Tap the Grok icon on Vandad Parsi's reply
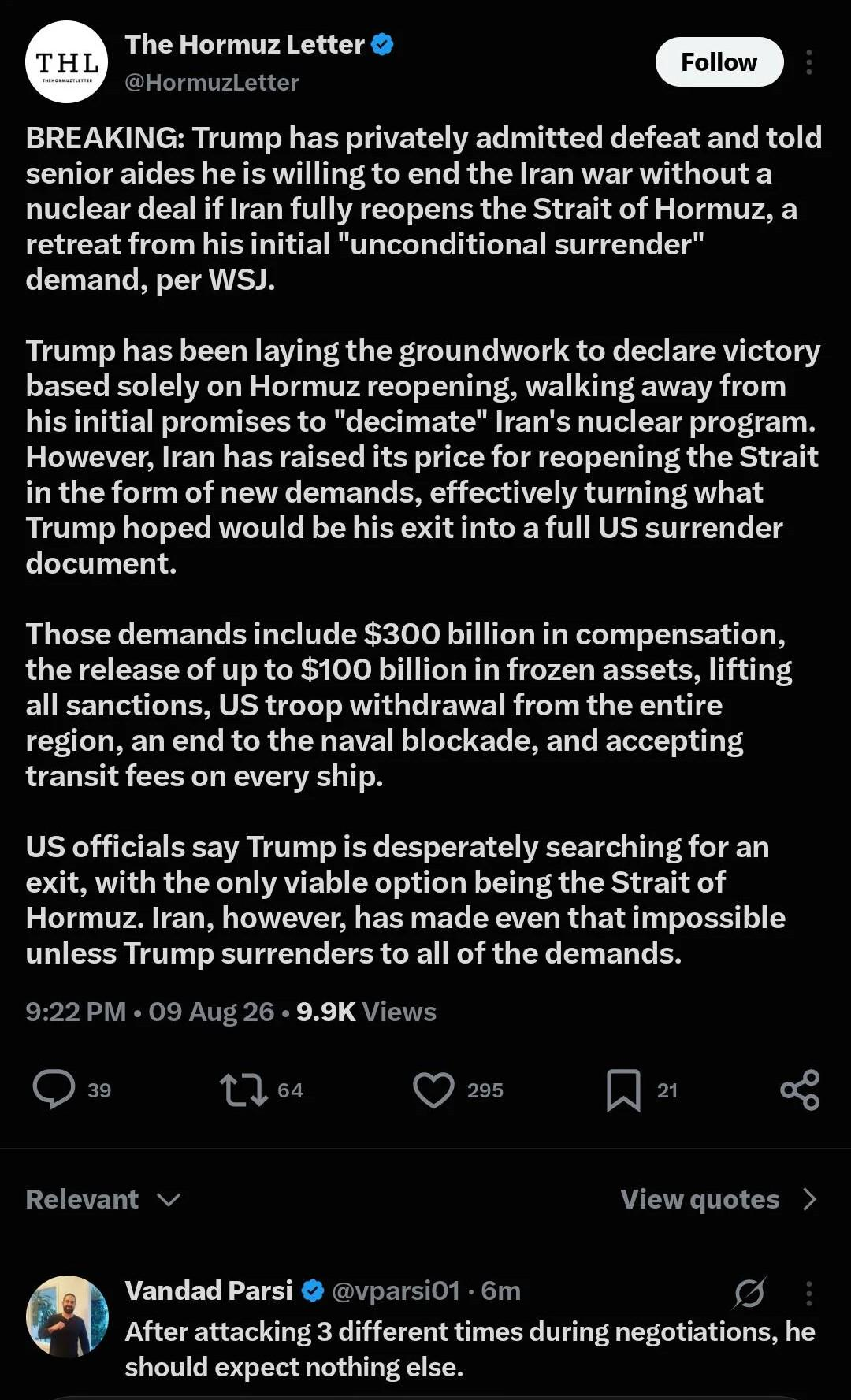The width and height of the screenshot is (851, 1400). 749,1293
